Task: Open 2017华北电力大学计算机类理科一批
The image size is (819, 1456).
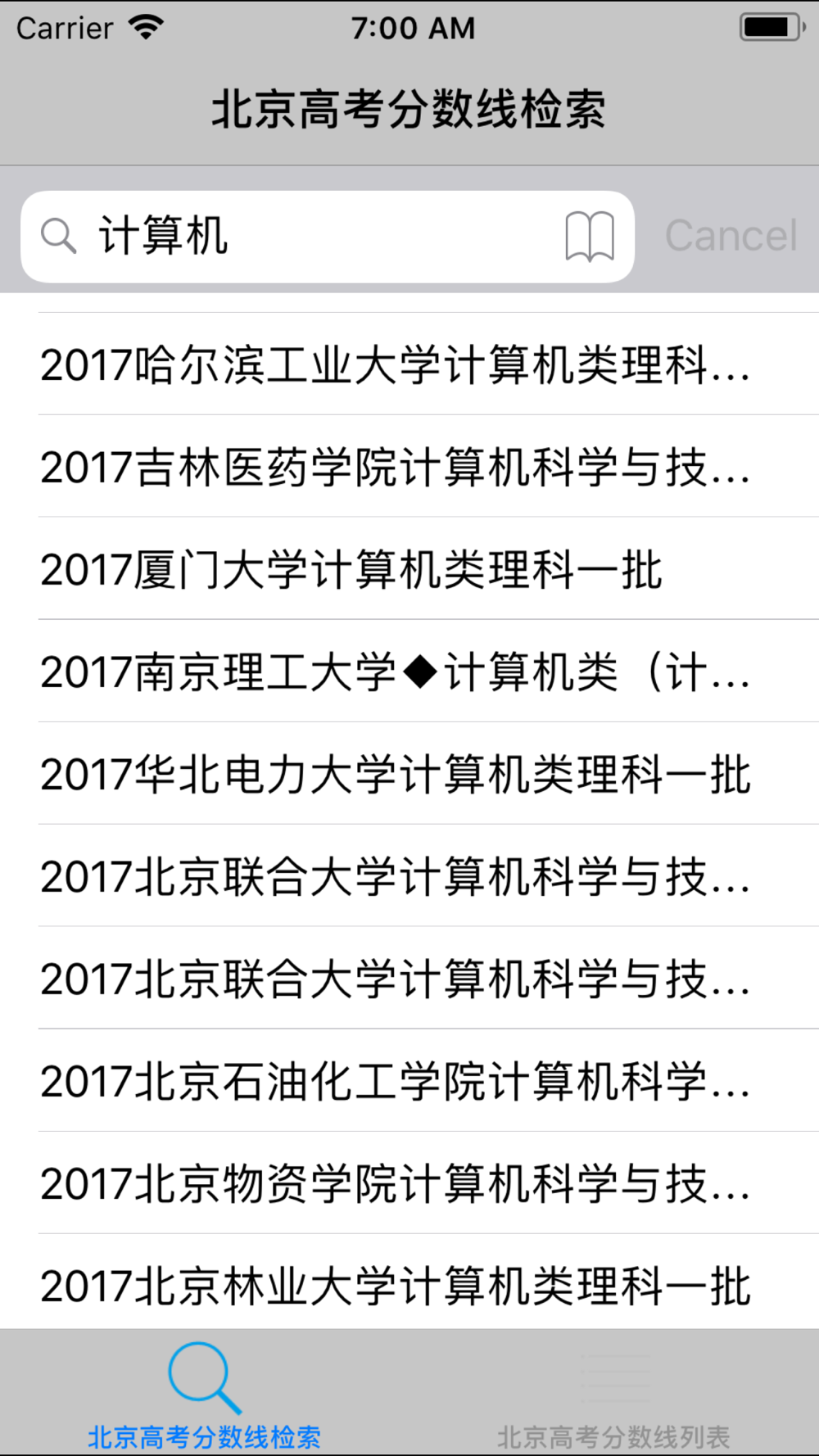Action: 409,774
